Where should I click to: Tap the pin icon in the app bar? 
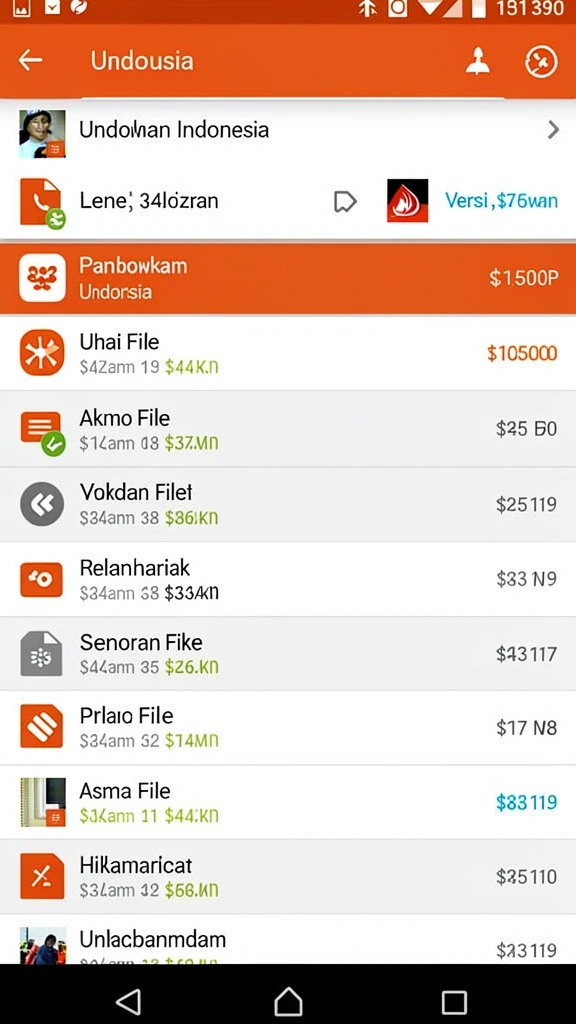(x=477, y=62)
